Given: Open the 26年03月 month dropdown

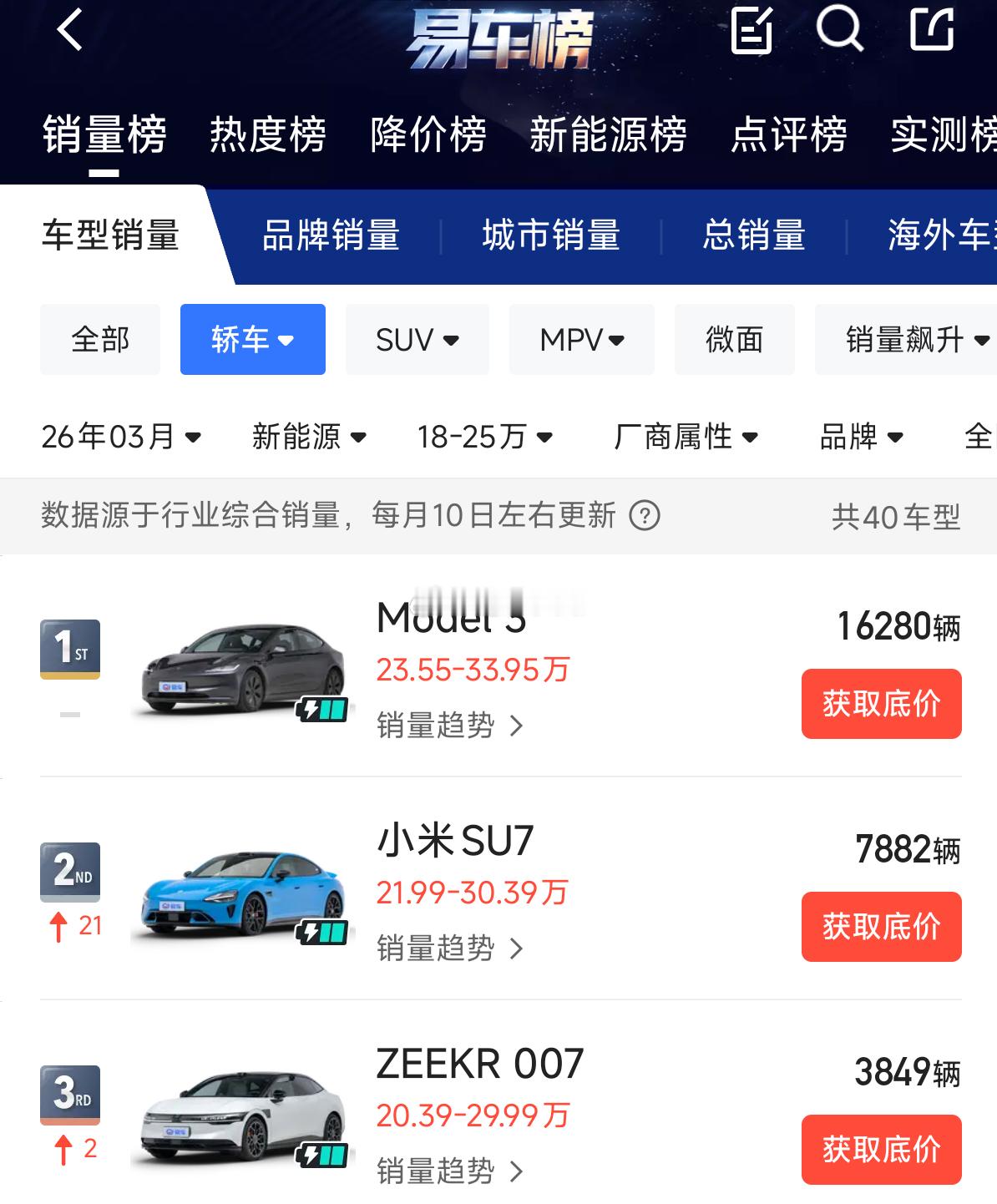Looking at the screenshot, I should pos(121,436).
